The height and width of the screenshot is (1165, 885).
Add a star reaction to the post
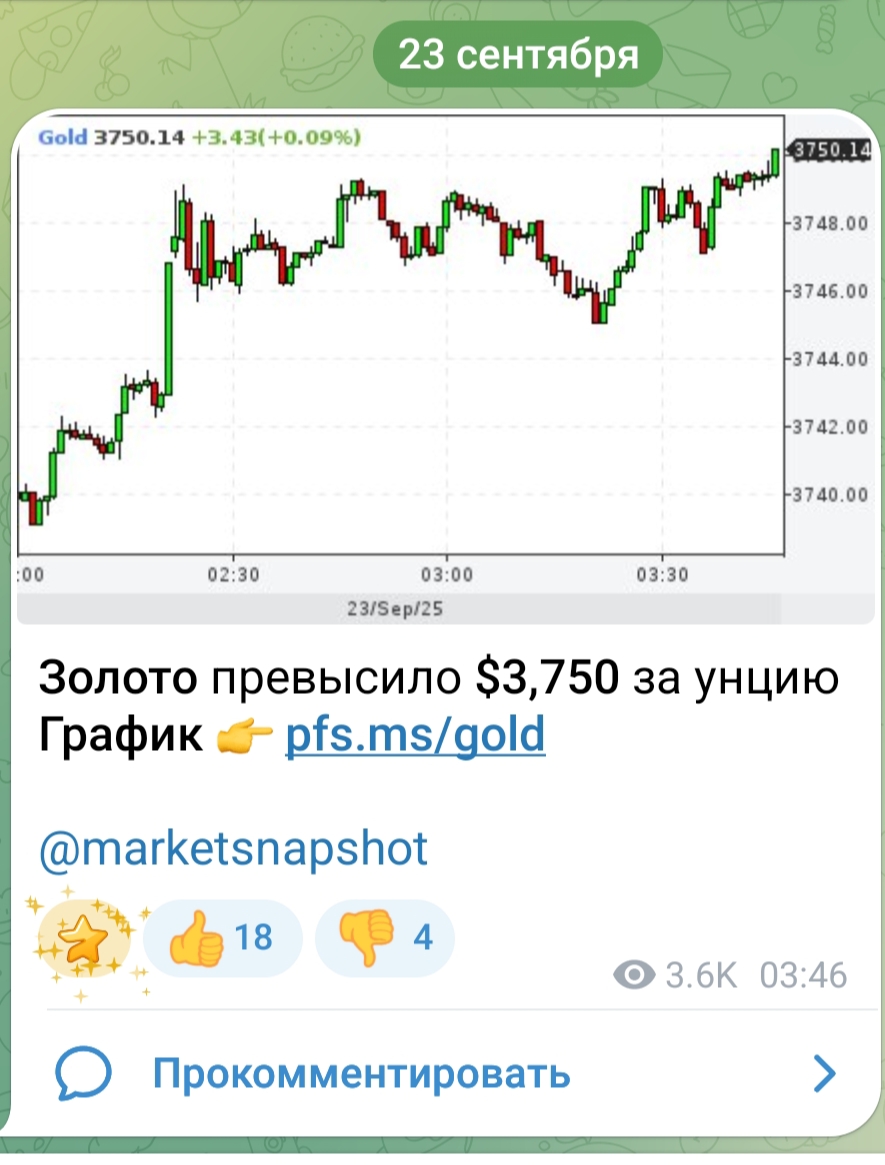click(x=84, y=940)
